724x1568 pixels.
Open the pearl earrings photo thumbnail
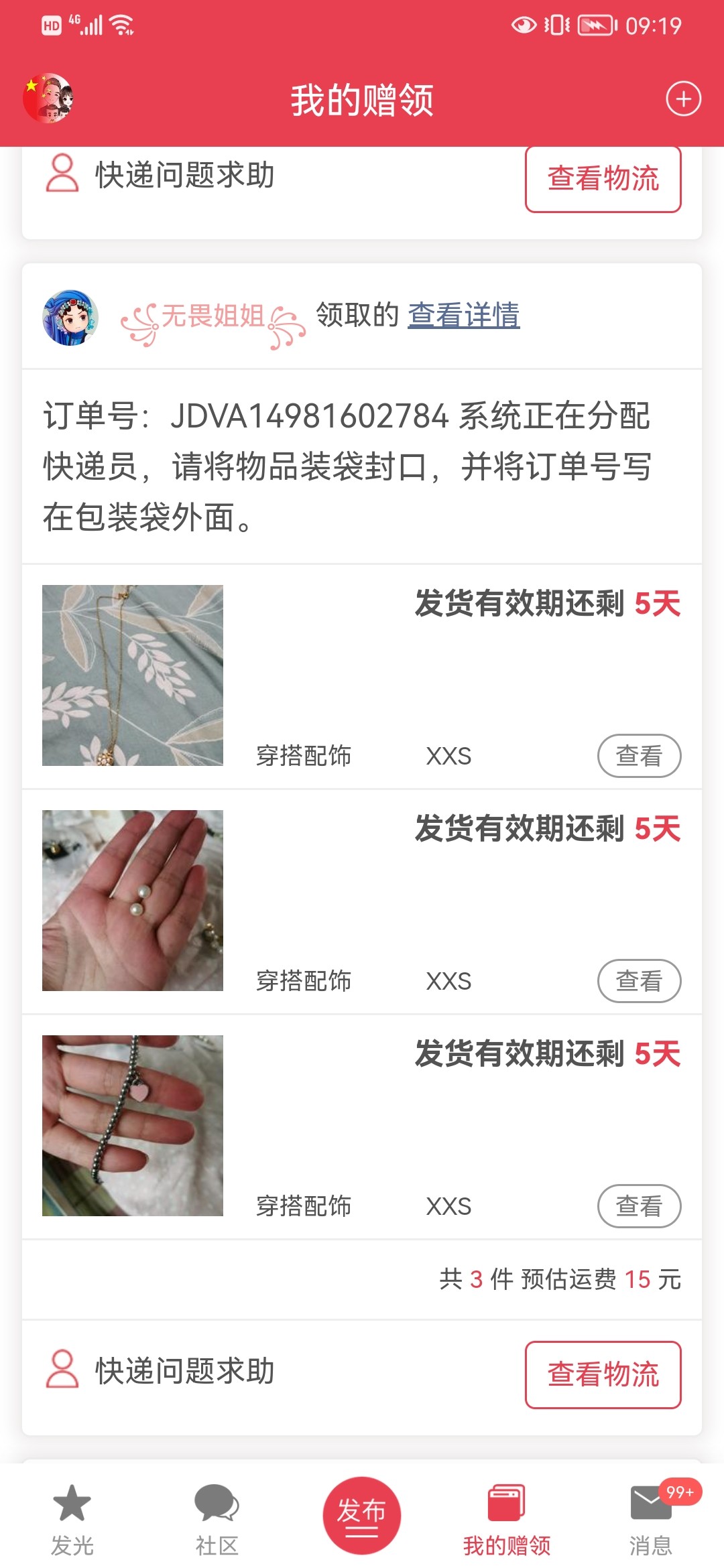point(133,901)
